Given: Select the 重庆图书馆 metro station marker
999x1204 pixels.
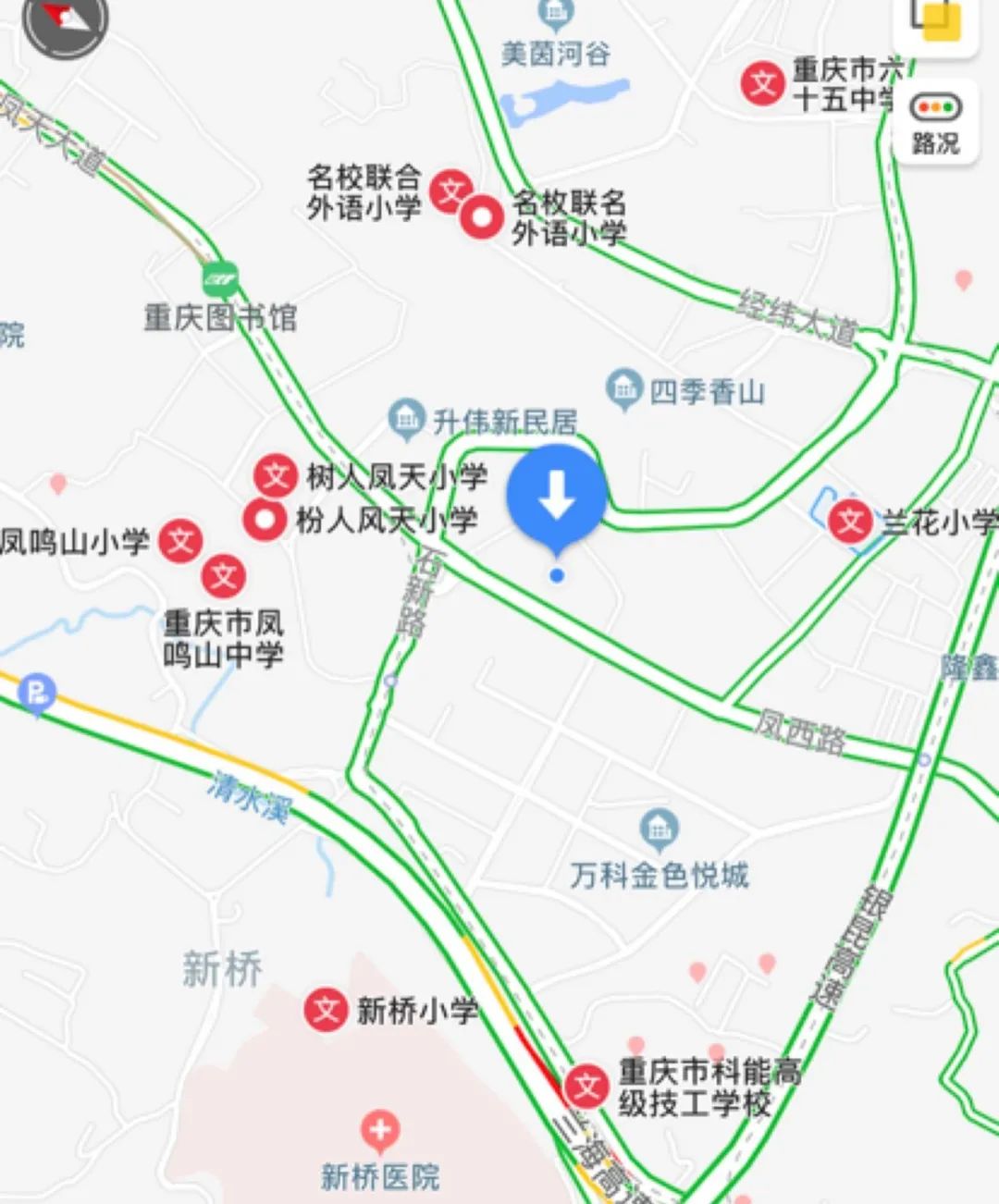Looking at the screenshot, I should [220, 277].
